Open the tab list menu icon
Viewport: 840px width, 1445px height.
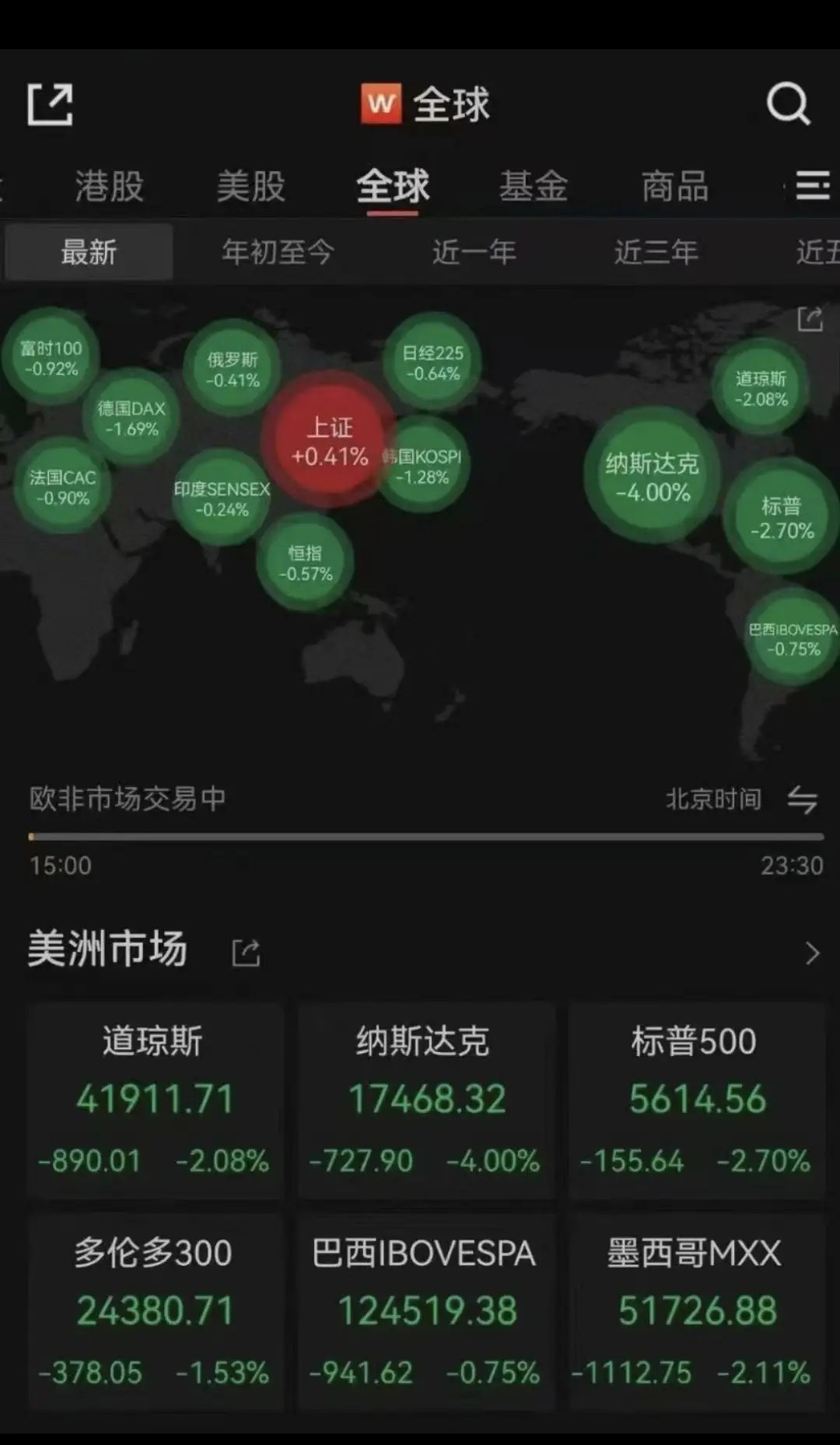coord(813,186)
